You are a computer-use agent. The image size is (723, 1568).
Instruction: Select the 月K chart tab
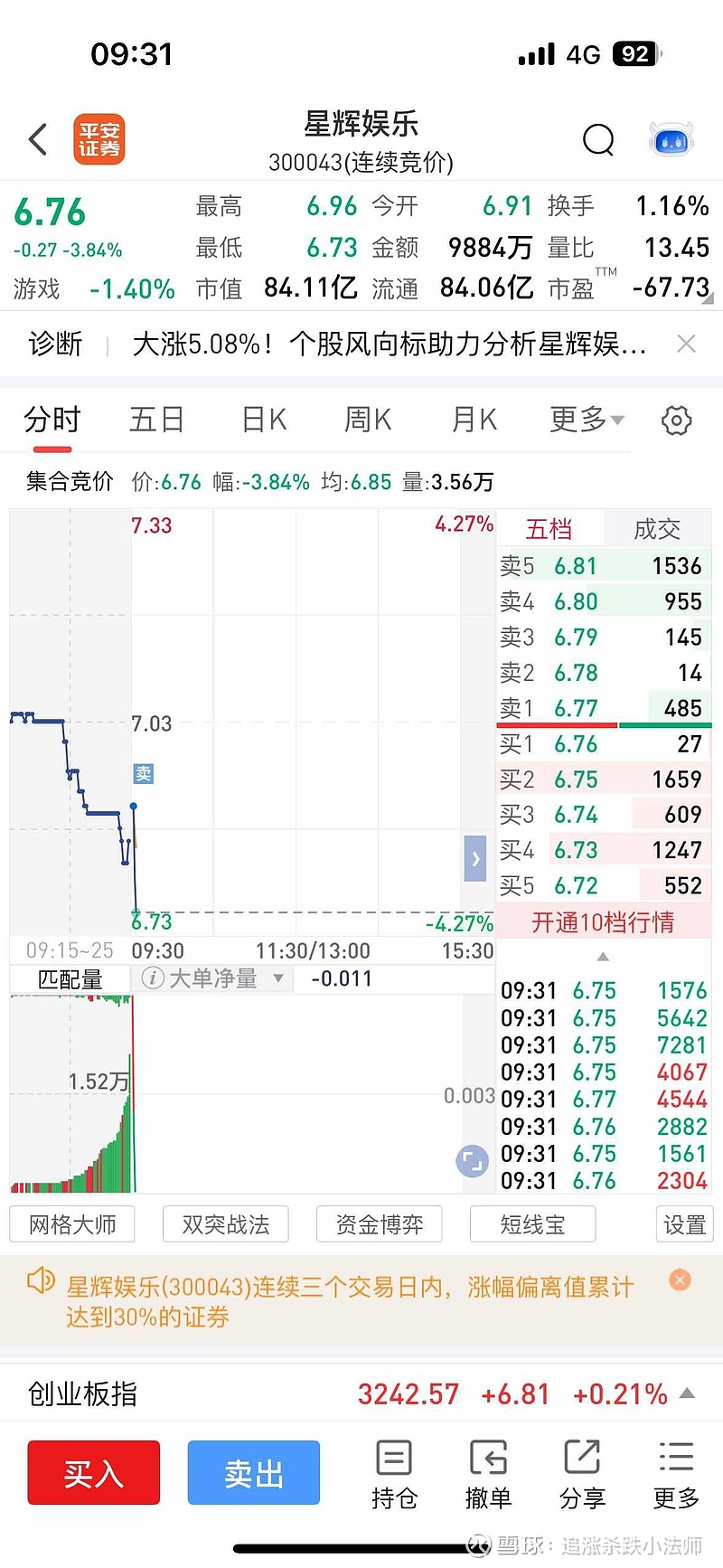474,420
